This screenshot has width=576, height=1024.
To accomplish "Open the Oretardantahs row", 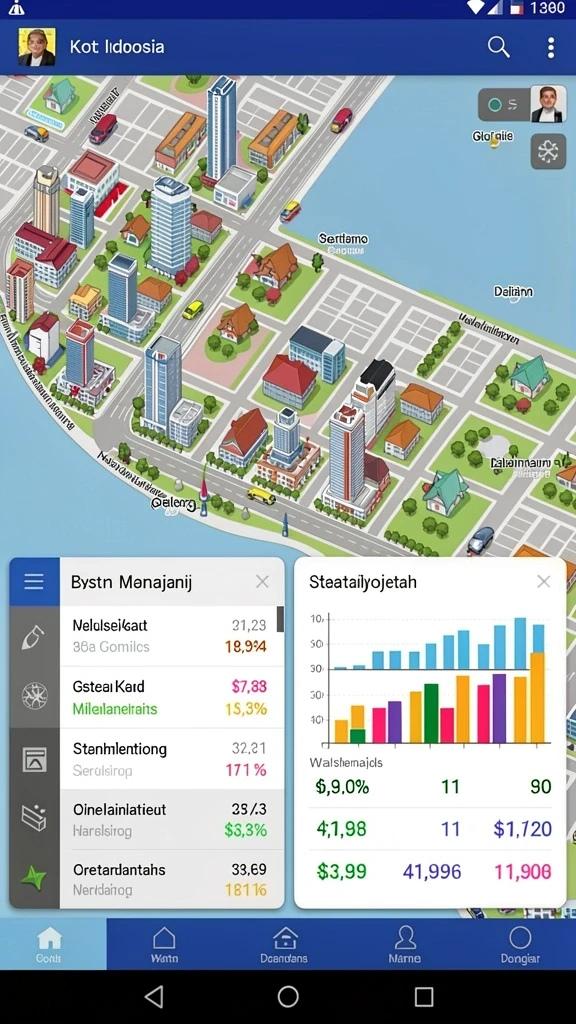I will [172, 879].
